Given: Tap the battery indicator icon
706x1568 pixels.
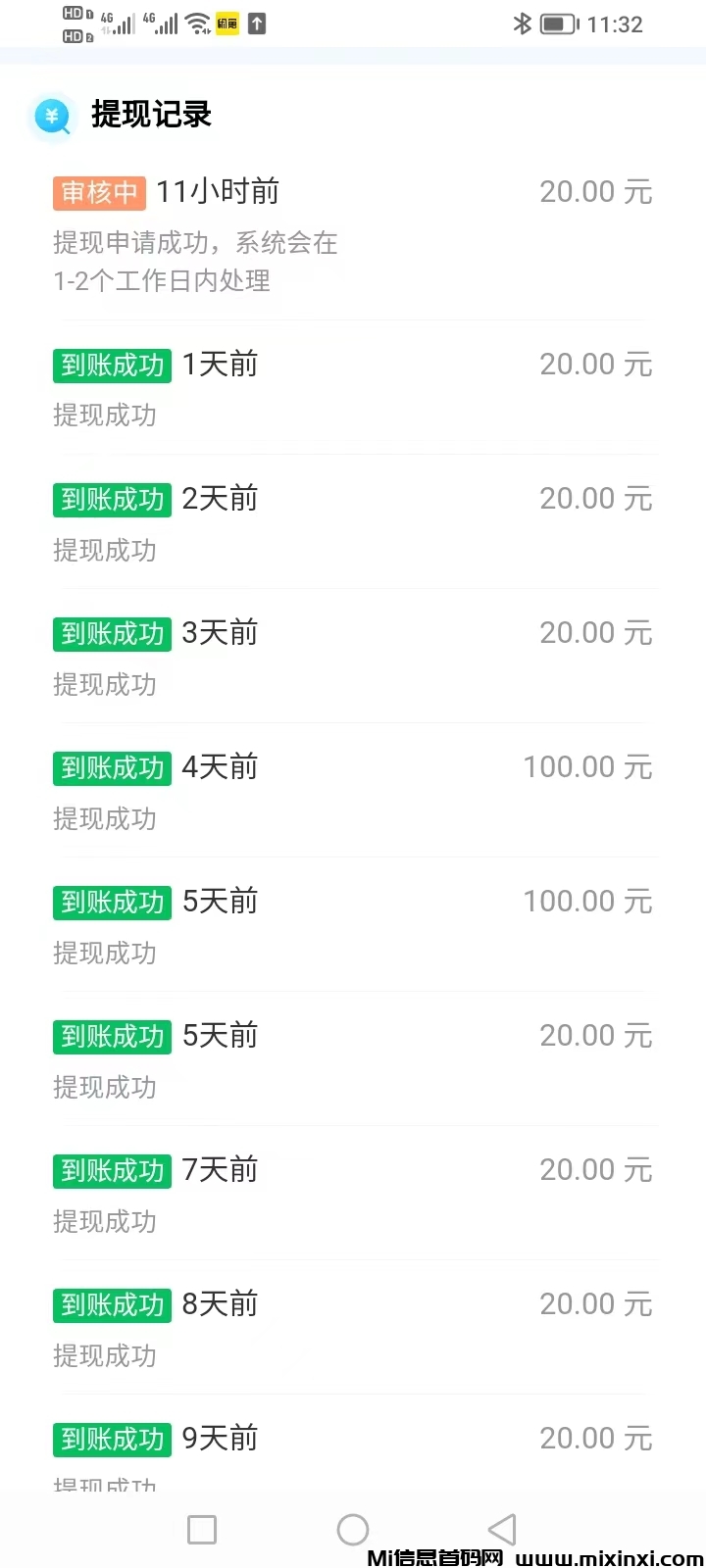Looking at the screenshot, I should pos(559,24).
